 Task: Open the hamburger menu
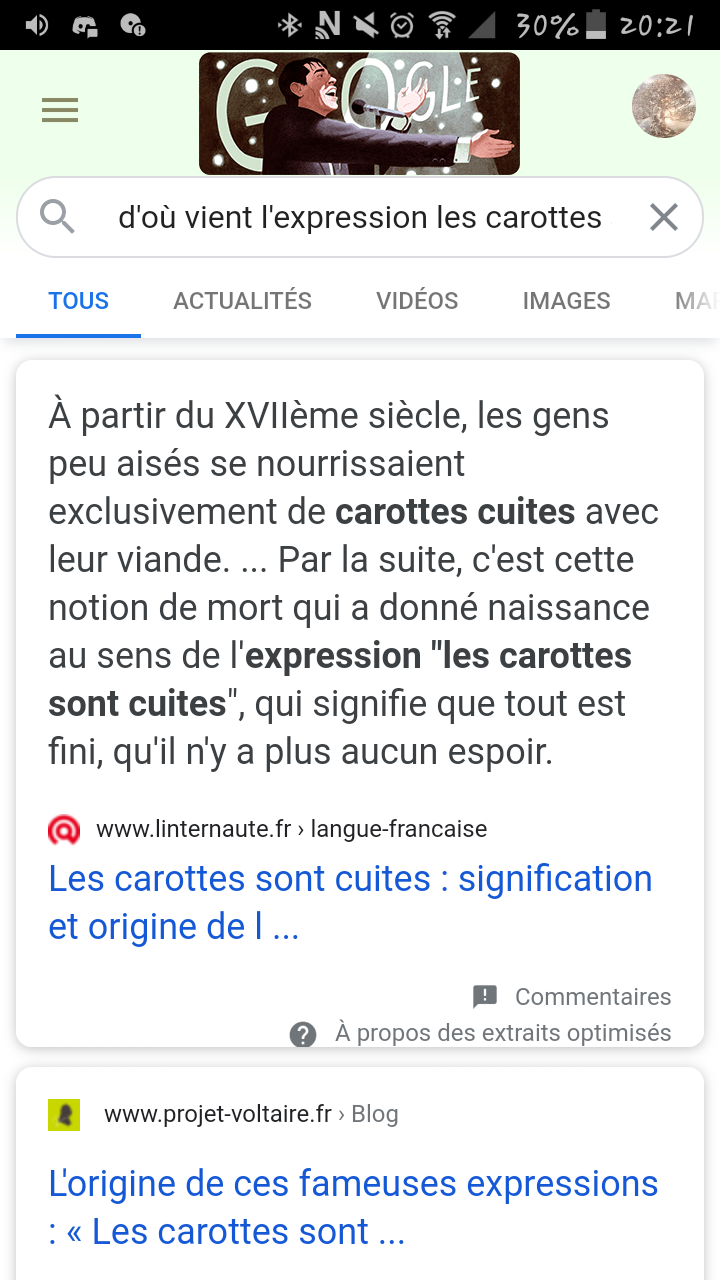[60, 110]
